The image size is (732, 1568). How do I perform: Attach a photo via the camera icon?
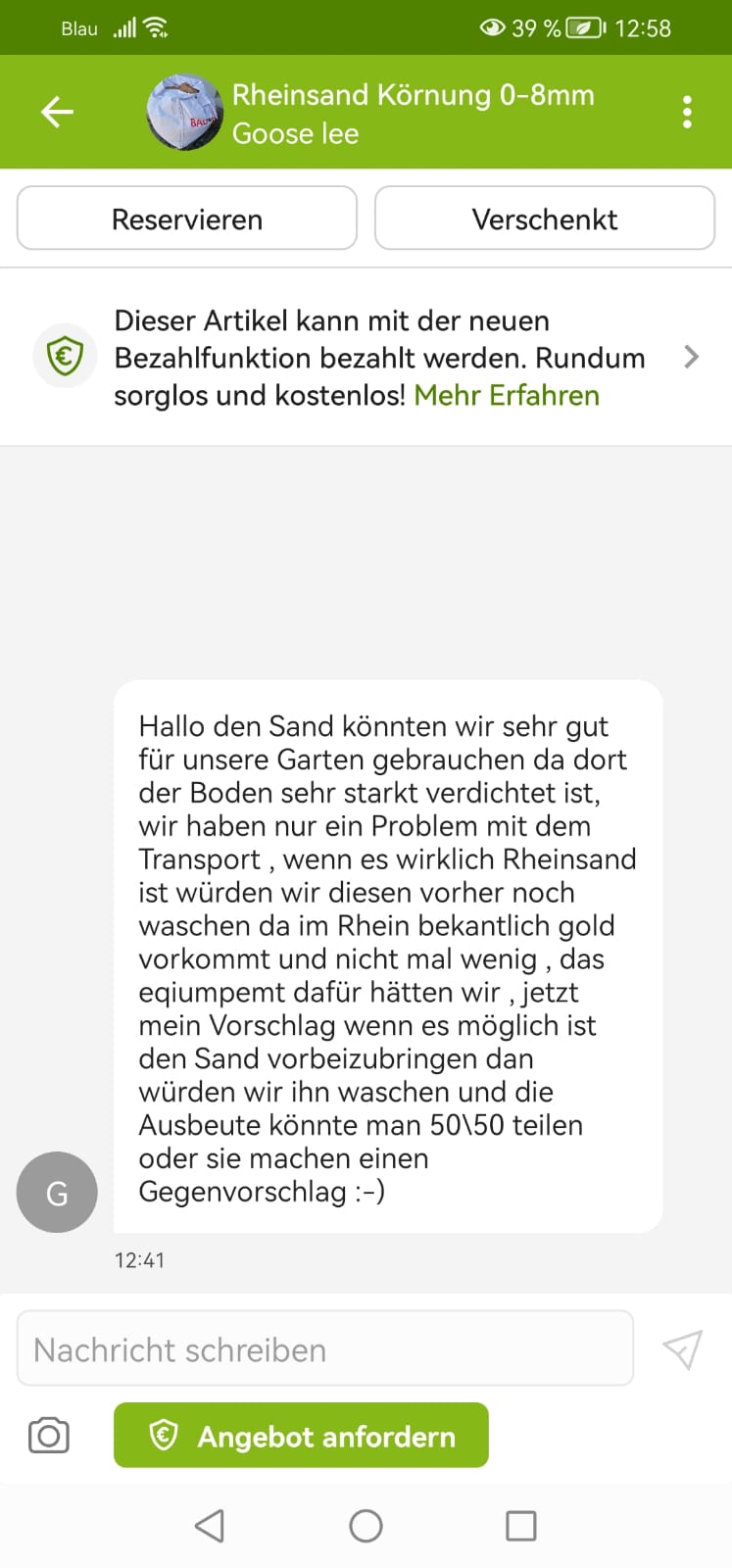(x=48, y=1436)
